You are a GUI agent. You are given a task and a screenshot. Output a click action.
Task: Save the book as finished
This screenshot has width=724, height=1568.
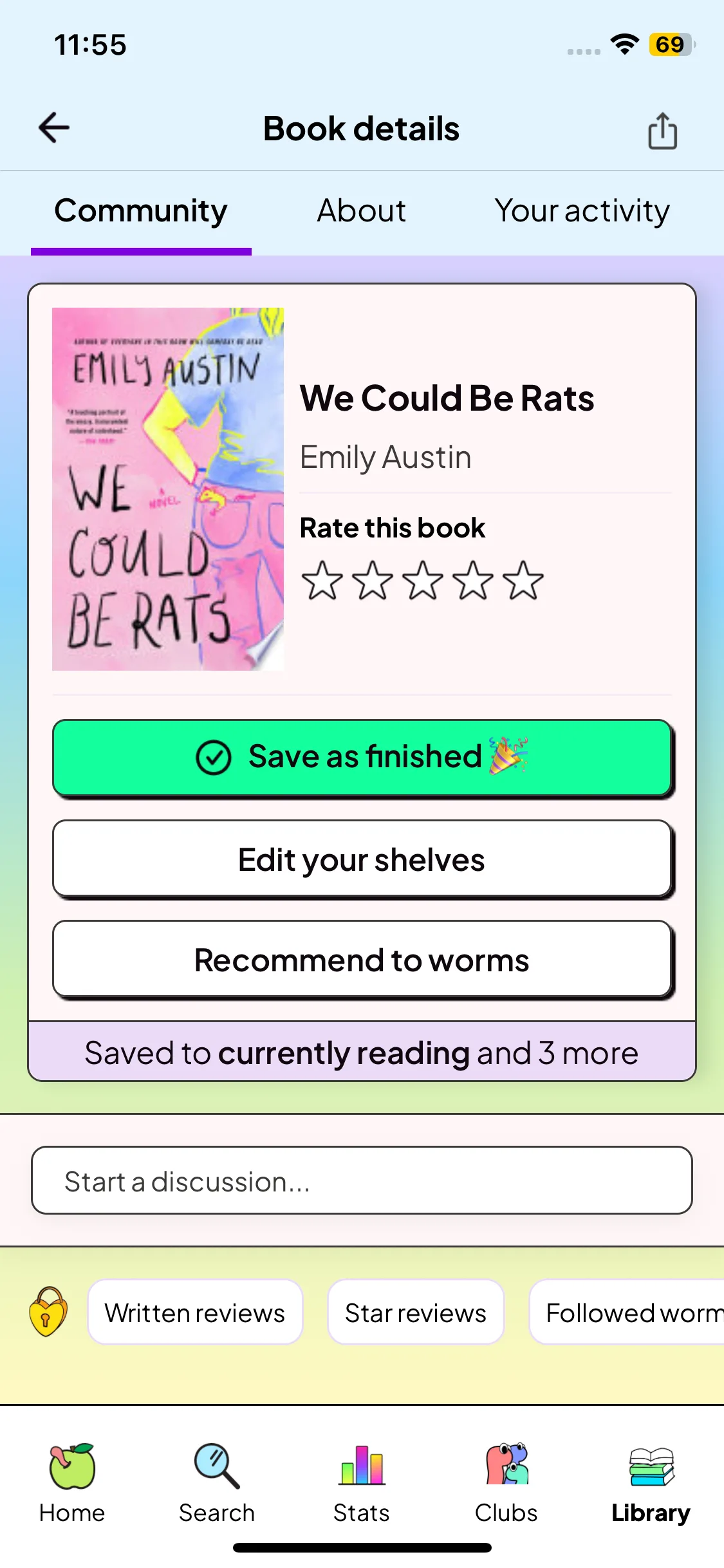click(362, 757)
